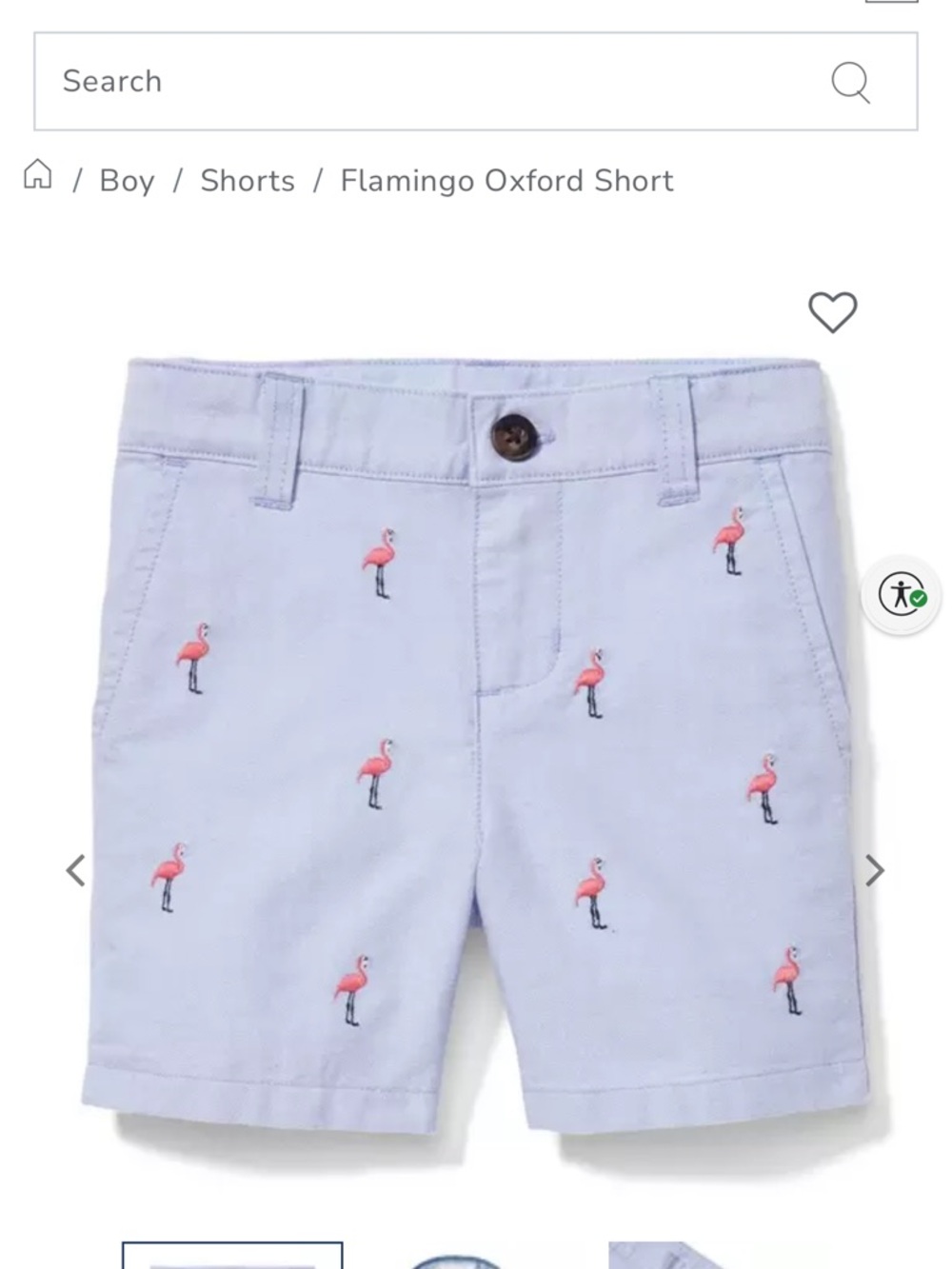
Task: Tap the magnifying glass search icon
Action: pos(850,82)
